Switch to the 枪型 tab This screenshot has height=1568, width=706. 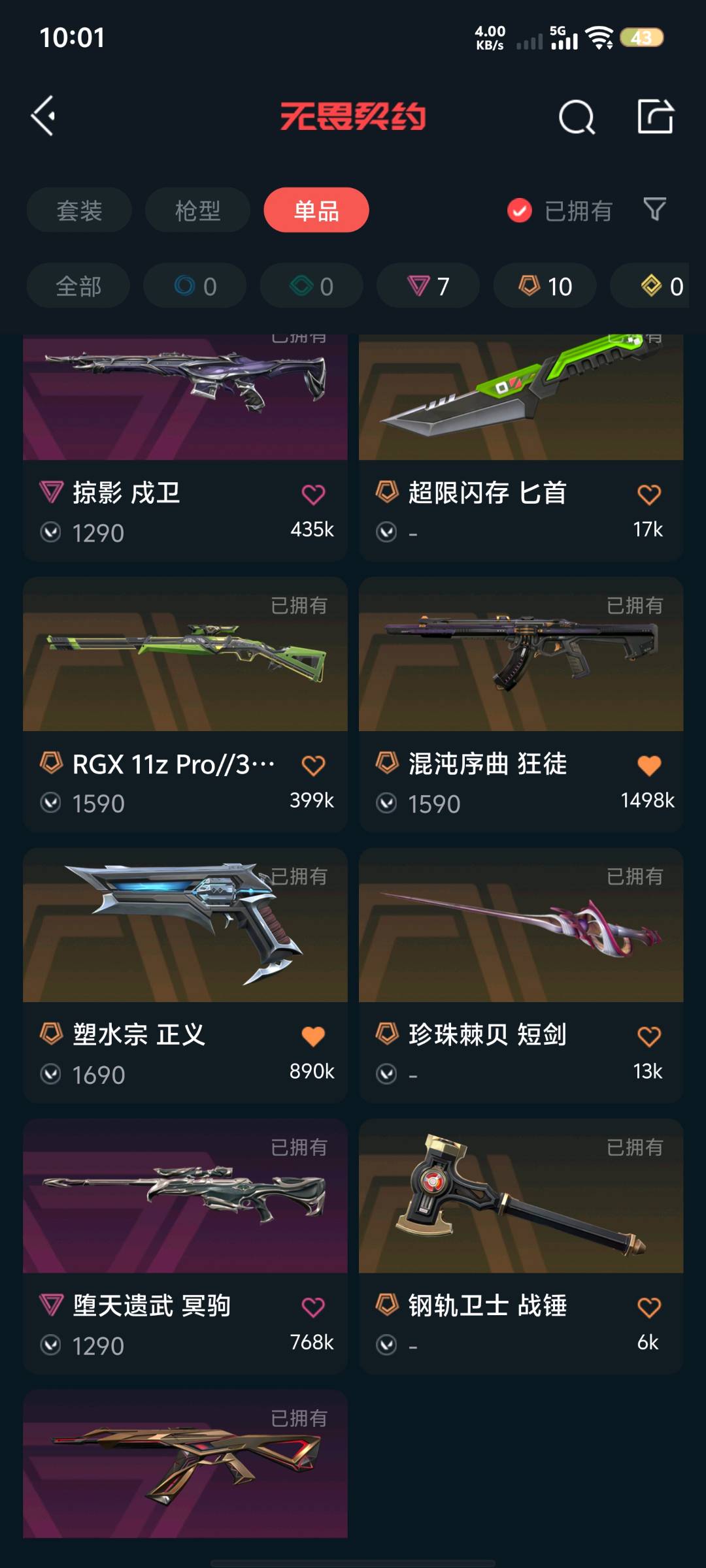(x=197, y=210)
